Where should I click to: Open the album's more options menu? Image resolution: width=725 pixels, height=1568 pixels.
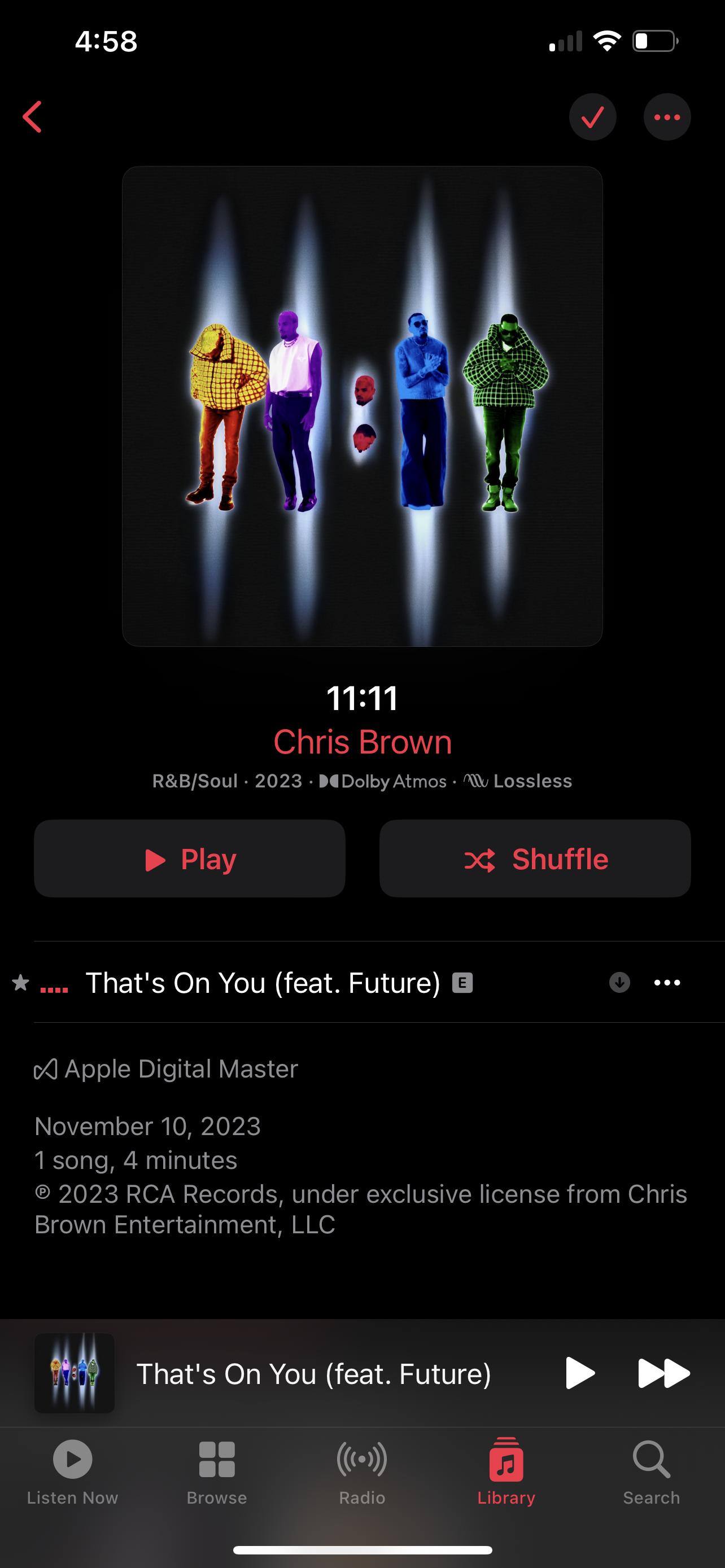pos(667,117)
